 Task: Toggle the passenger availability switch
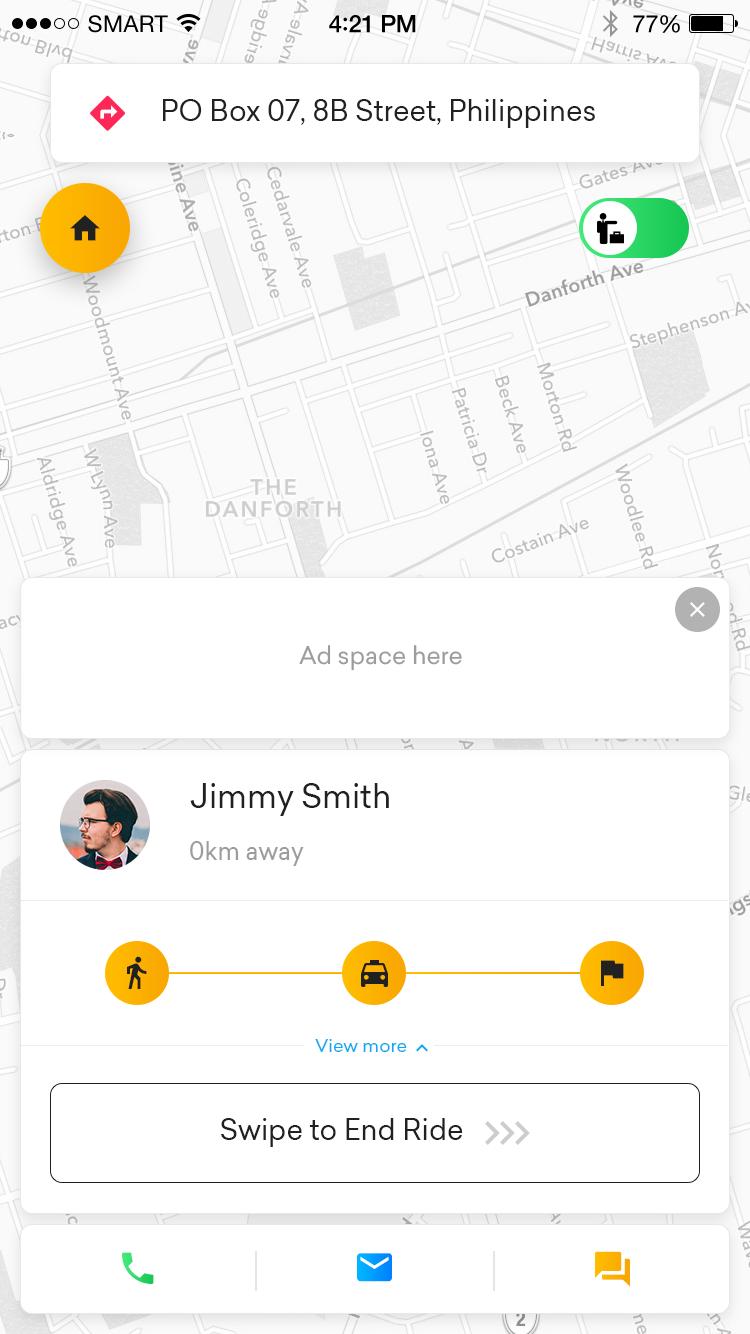(x=634, y=228)
